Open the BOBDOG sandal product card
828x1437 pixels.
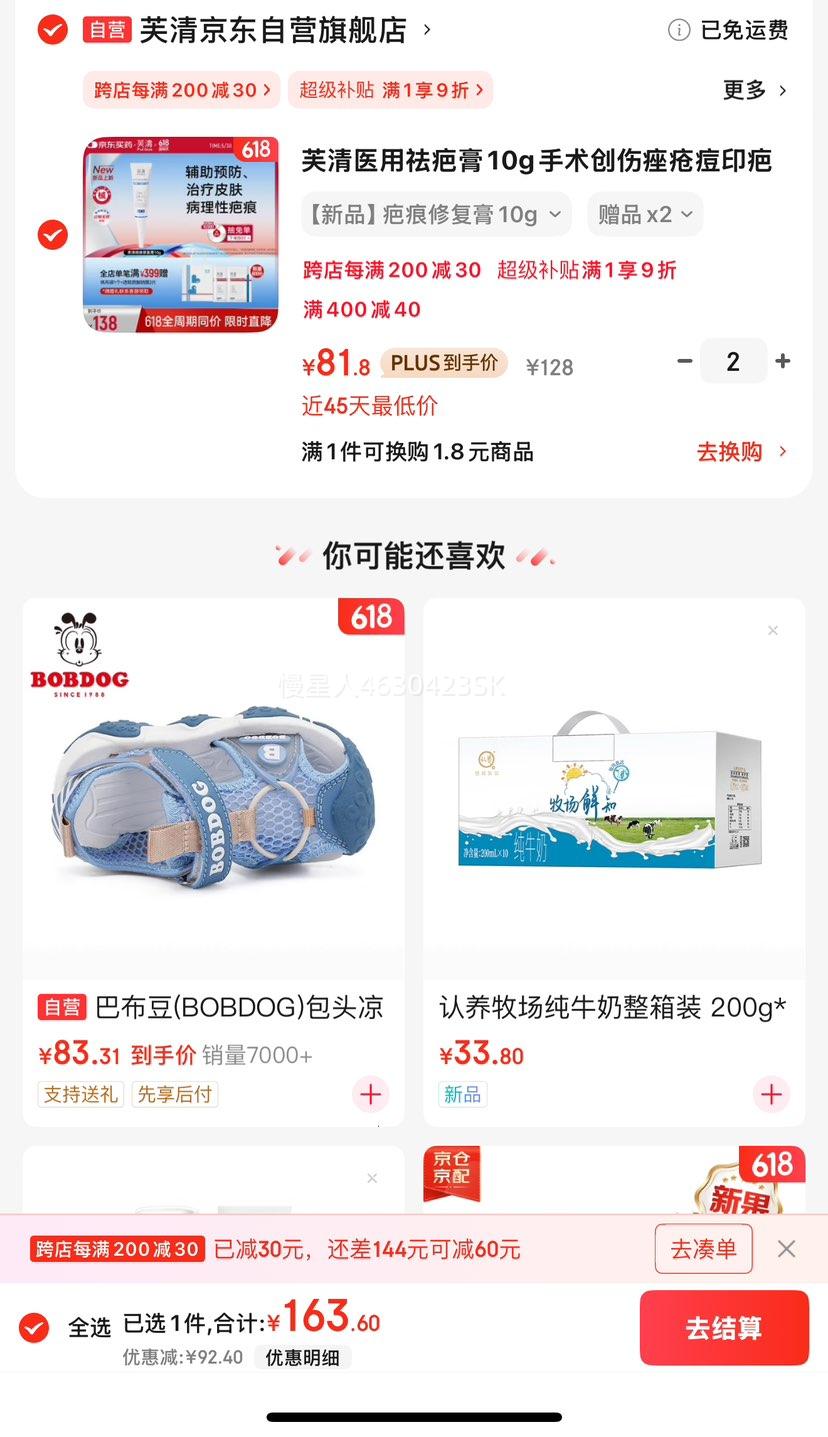214,861
